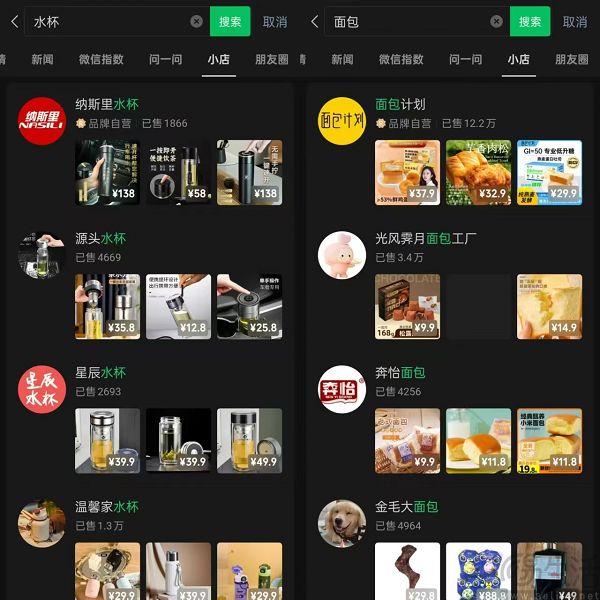Open the 奔怡面包 store

pos(400,373)
